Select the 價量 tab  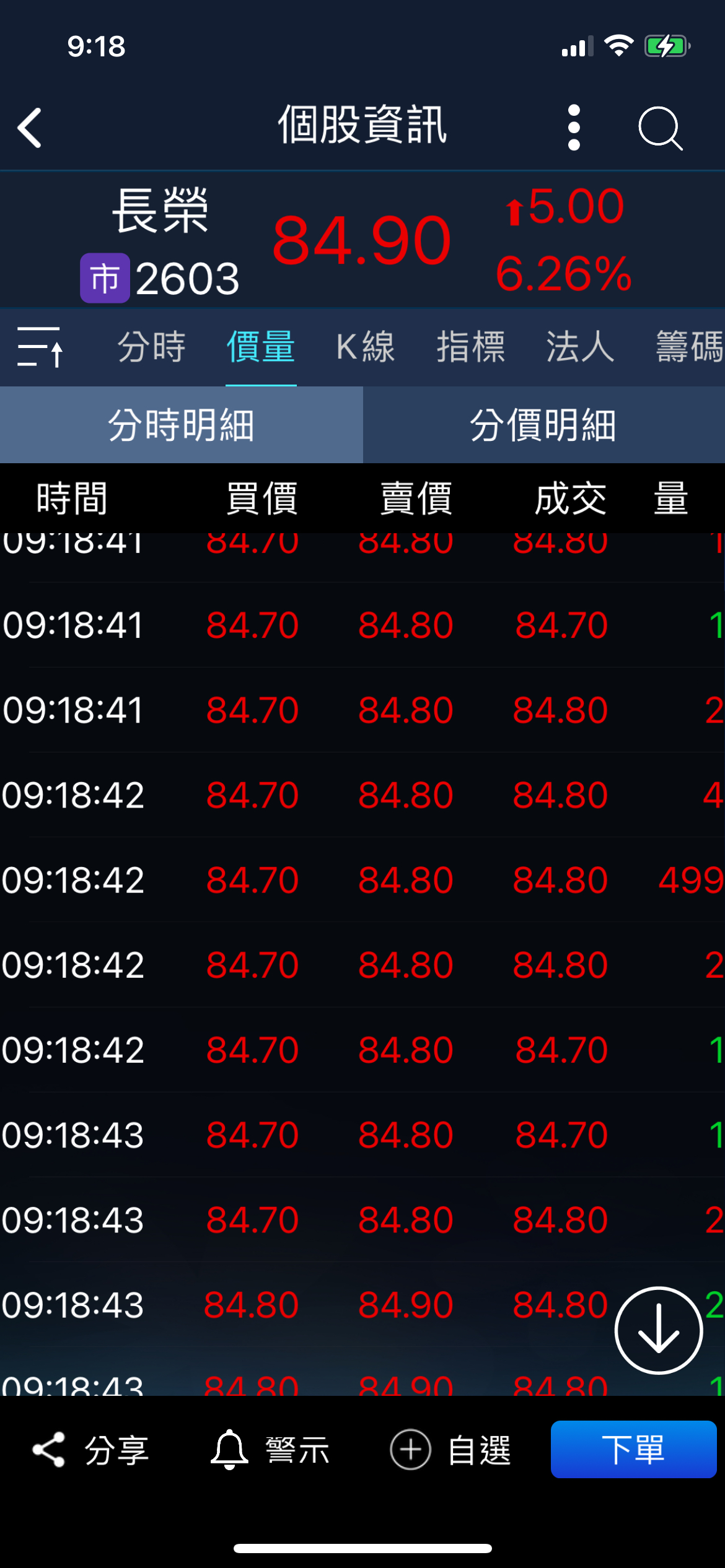[x=260, y=347]
